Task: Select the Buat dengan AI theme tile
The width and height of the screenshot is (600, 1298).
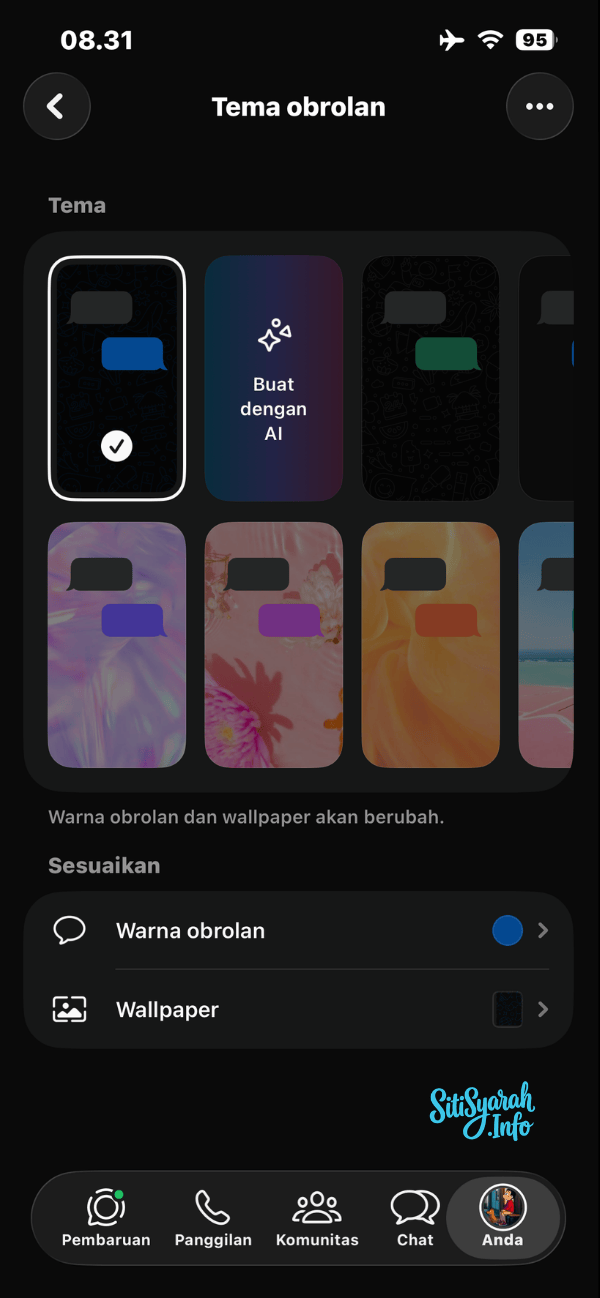Action: point(274,378)
